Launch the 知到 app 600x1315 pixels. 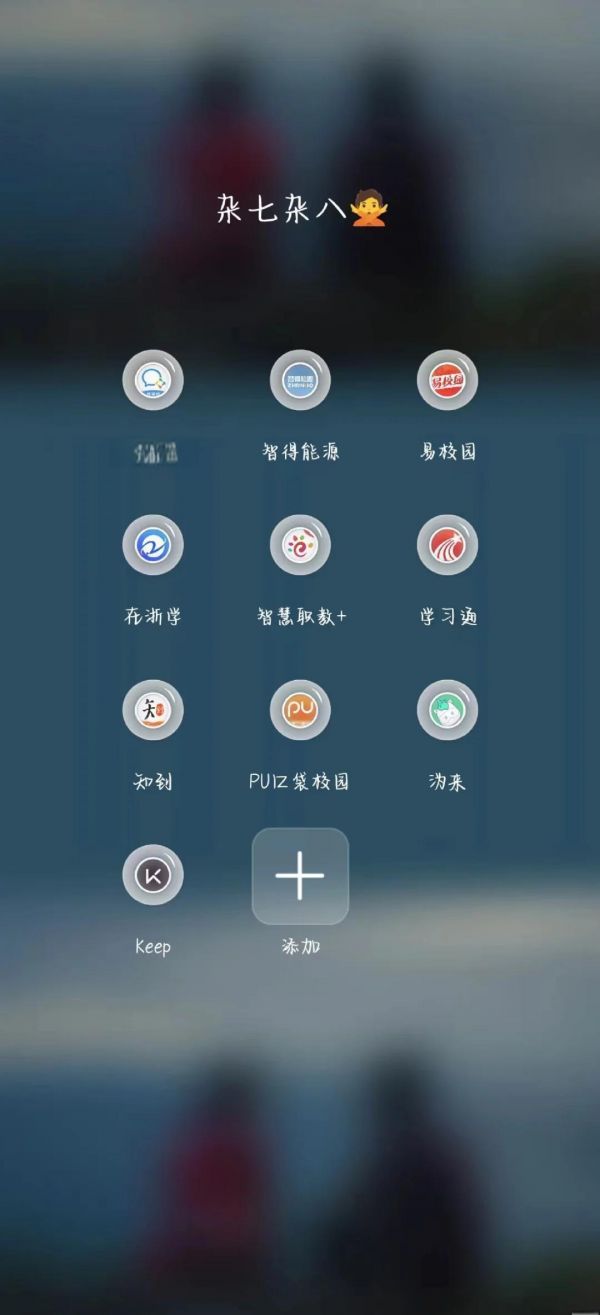coord(153,710)
